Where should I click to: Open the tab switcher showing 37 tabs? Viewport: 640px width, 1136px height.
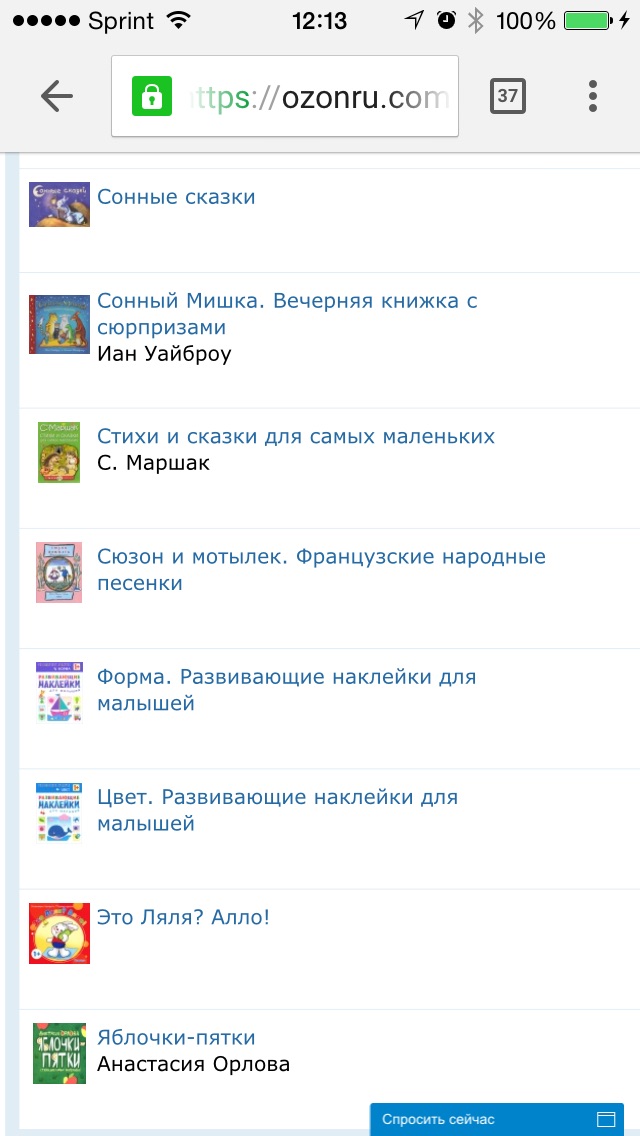point(508,96)
